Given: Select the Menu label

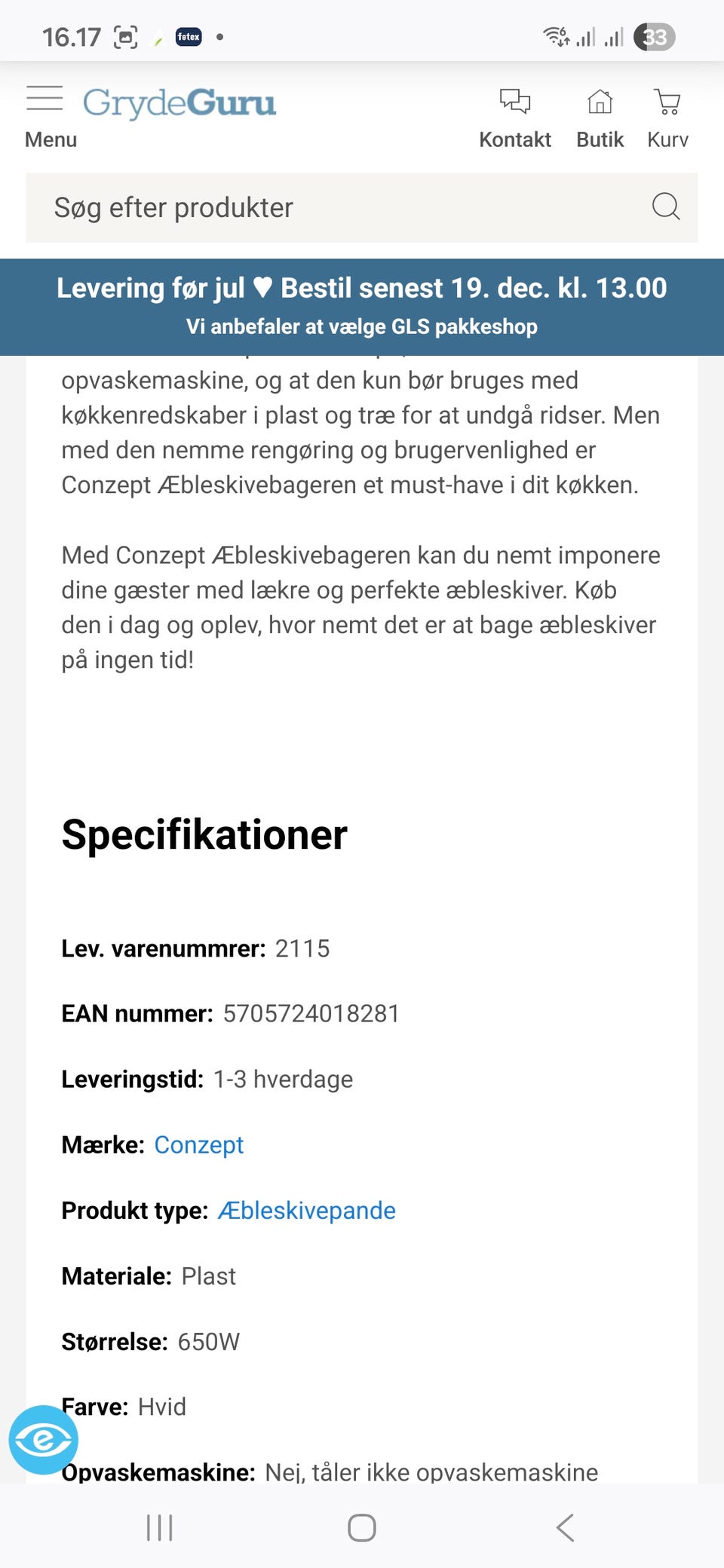Looking at the screenshot, I should pos(50,139).
